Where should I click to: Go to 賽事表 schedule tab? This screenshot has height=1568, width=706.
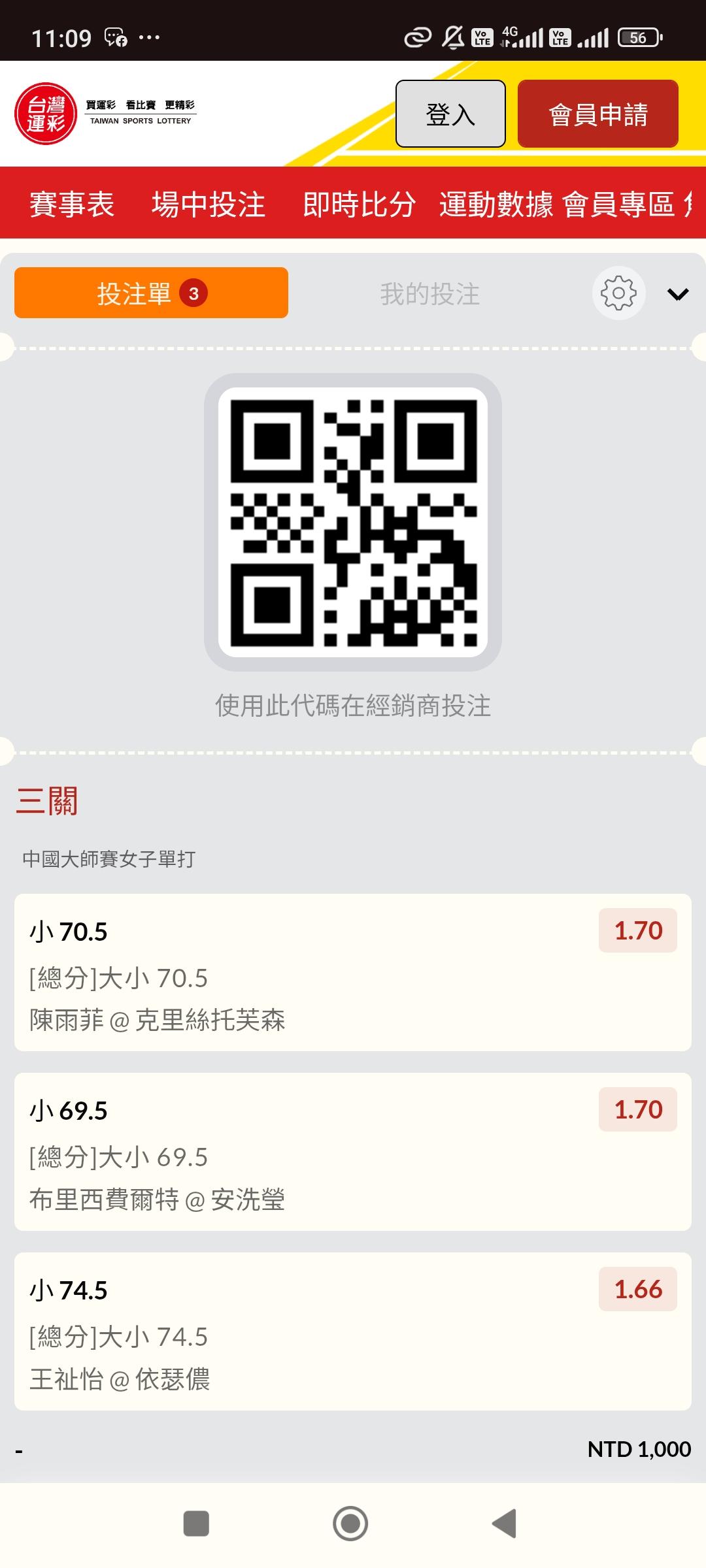coord(72,204)
